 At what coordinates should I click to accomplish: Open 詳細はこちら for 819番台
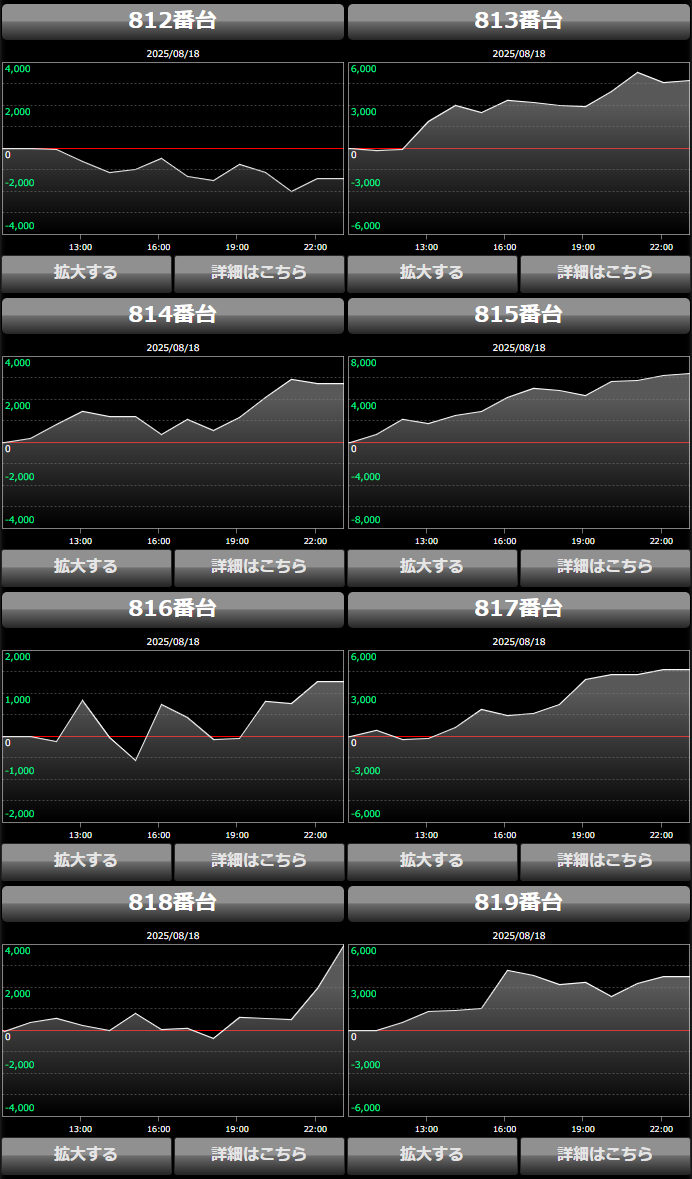(605, 1156)
